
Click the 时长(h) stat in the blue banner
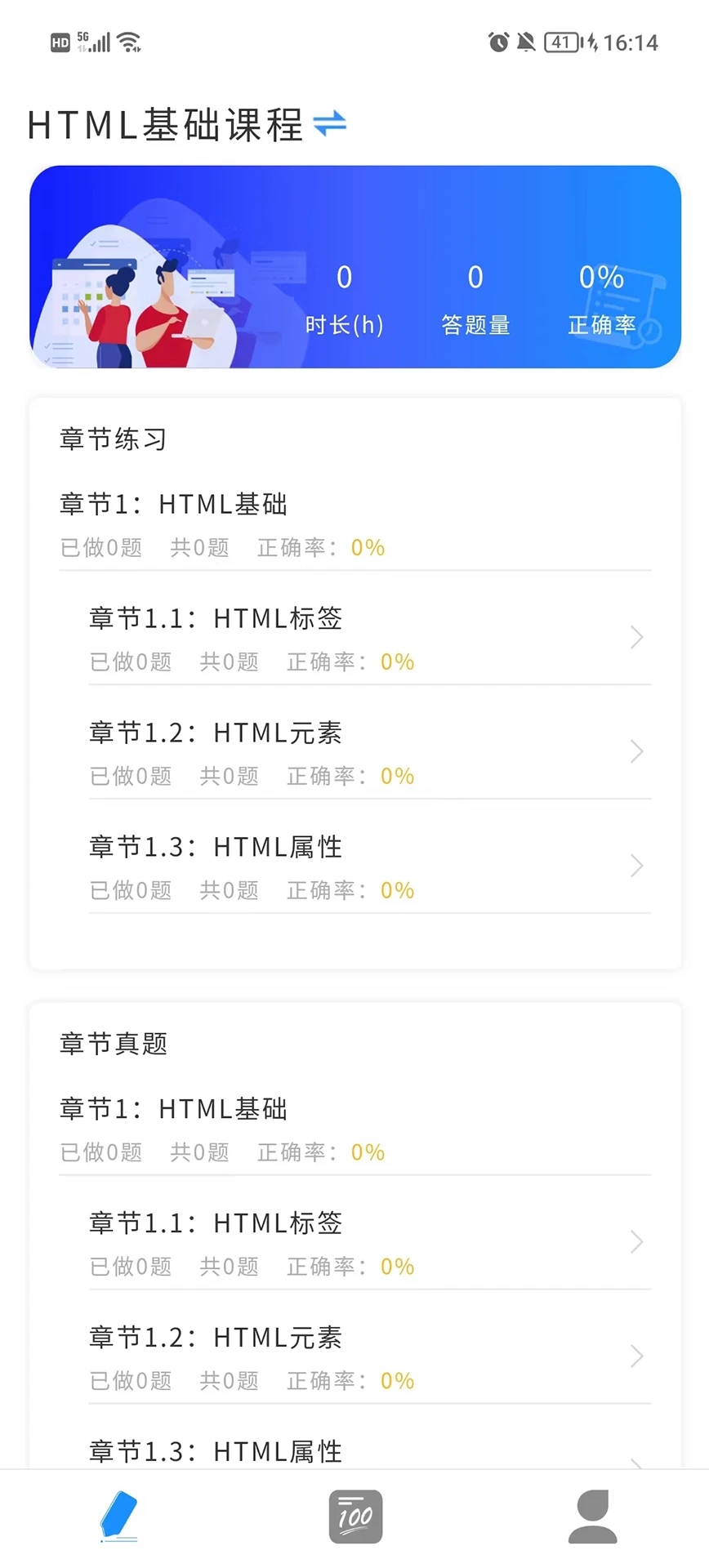click(x=344, y=301)
